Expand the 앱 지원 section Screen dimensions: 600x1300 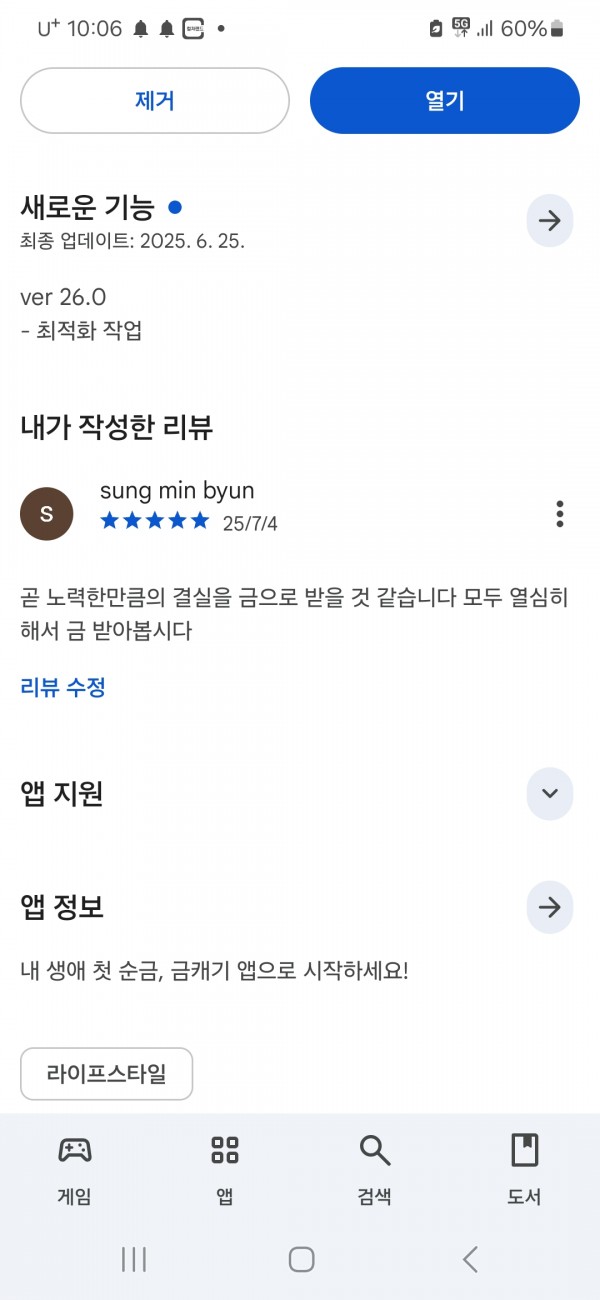[x=549, y=794]
